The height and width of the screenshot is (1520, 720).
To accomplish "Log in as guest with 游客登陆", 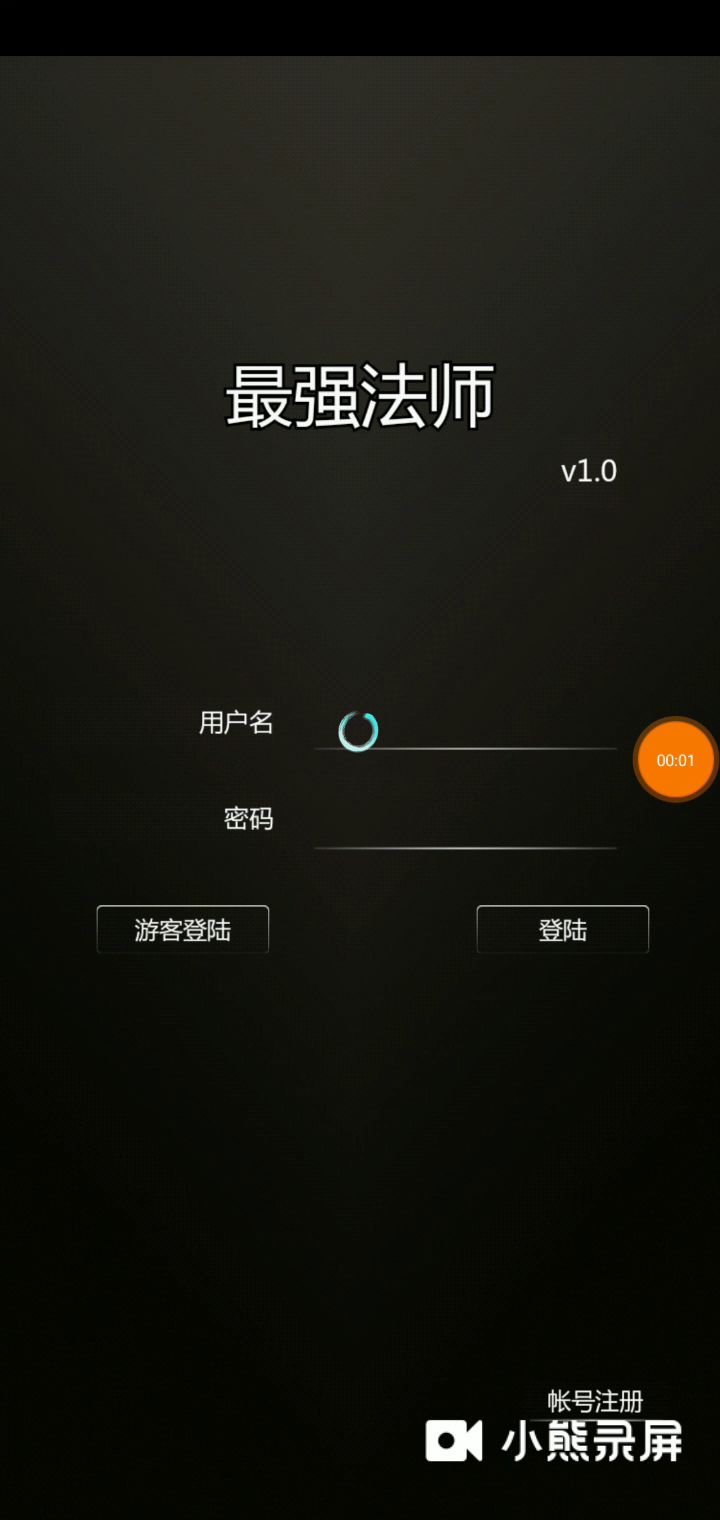I will click(x=183, y=930).
